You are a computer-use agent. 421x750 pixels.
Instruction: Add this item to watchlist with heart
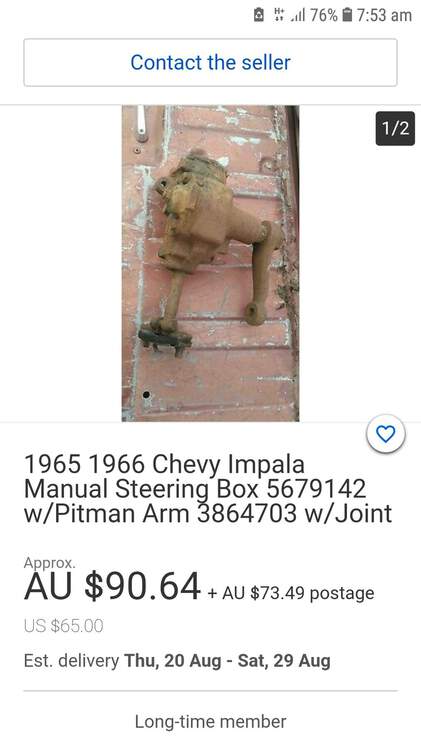coord(386,434)
